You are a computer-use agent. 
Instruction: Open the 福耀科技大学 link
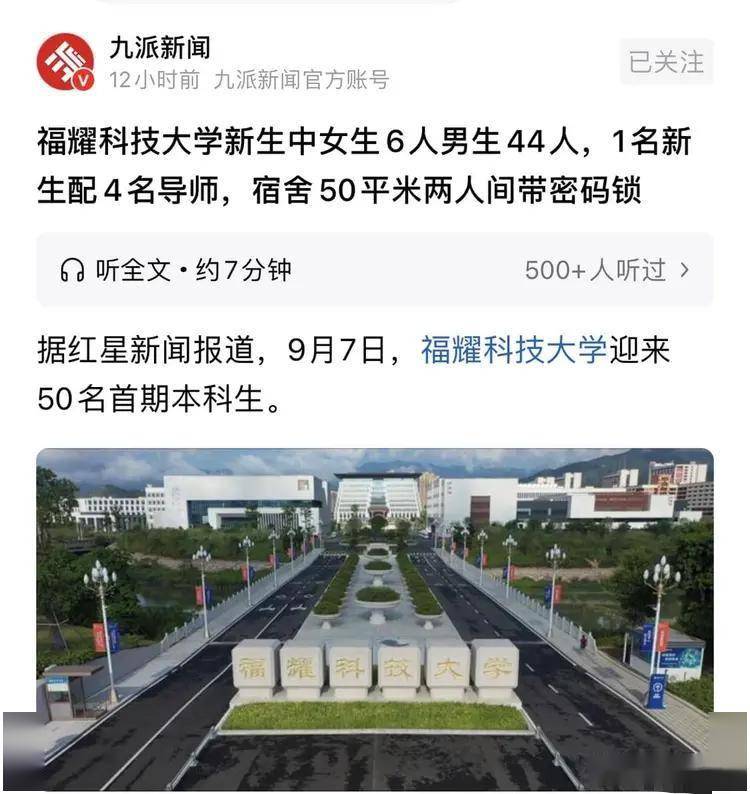(513, 350)
